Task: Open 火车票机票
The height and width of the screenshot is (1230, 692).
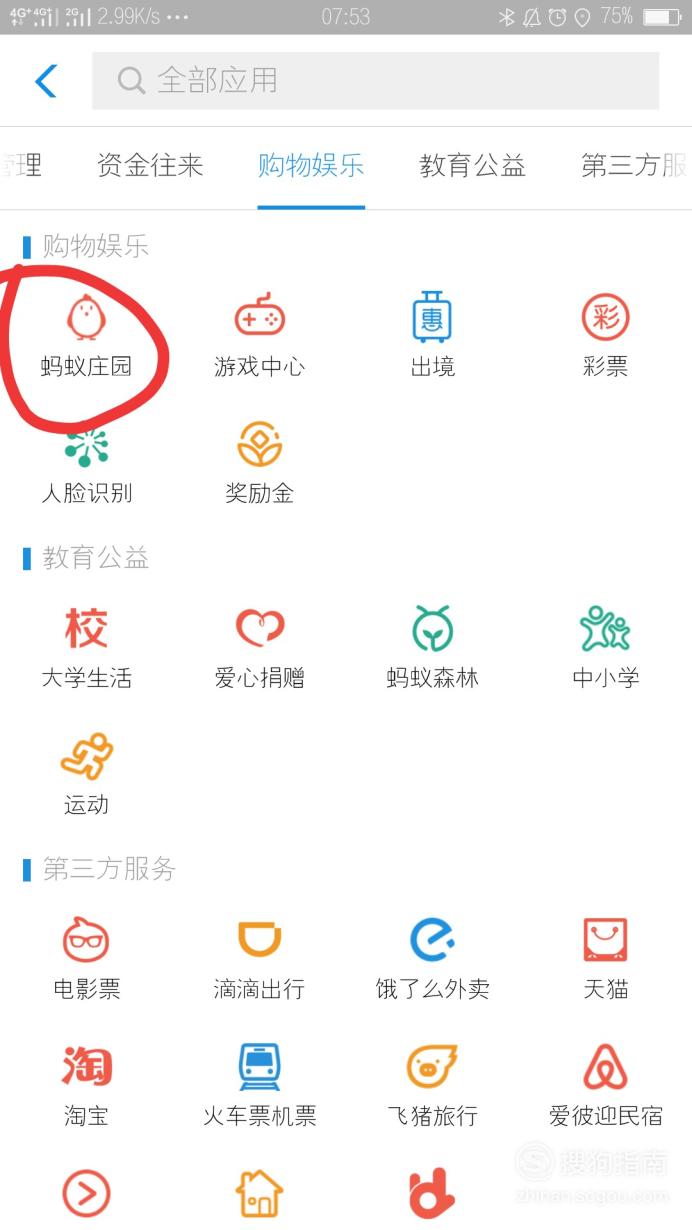Action: 259,1085
